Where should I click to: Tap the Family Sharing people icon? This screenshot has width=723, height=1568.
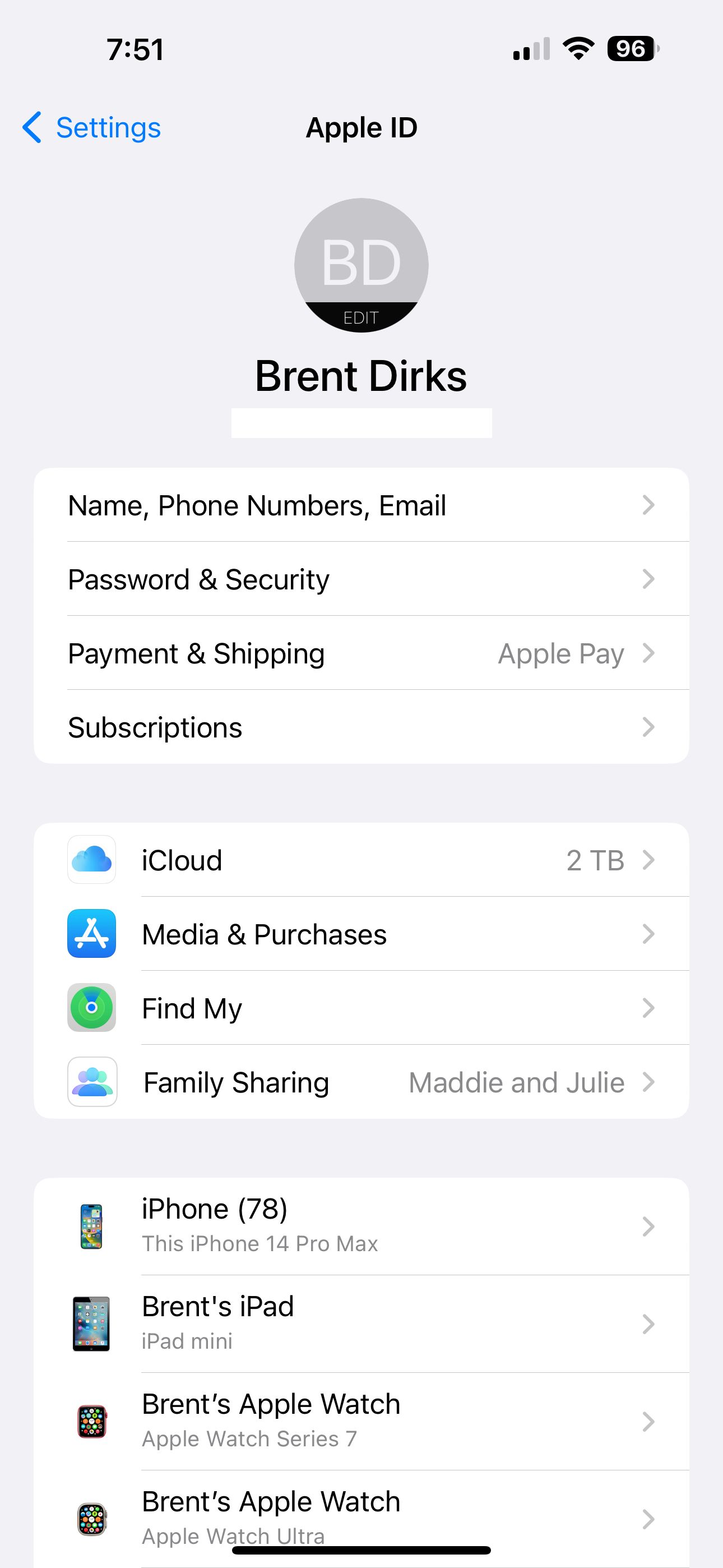tap(91, 1082)
